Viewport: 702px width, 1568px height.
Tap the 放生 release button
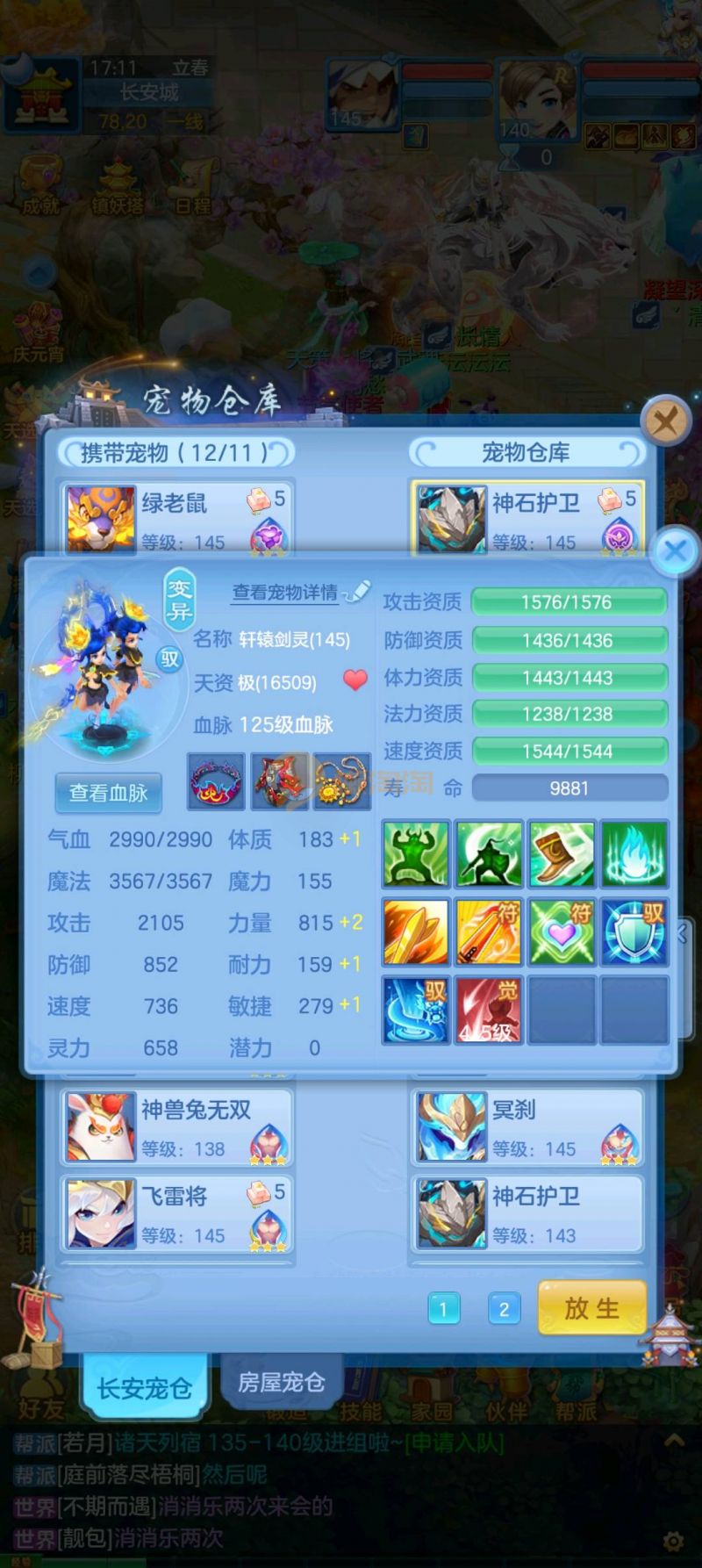click(x=591, y=1308)
